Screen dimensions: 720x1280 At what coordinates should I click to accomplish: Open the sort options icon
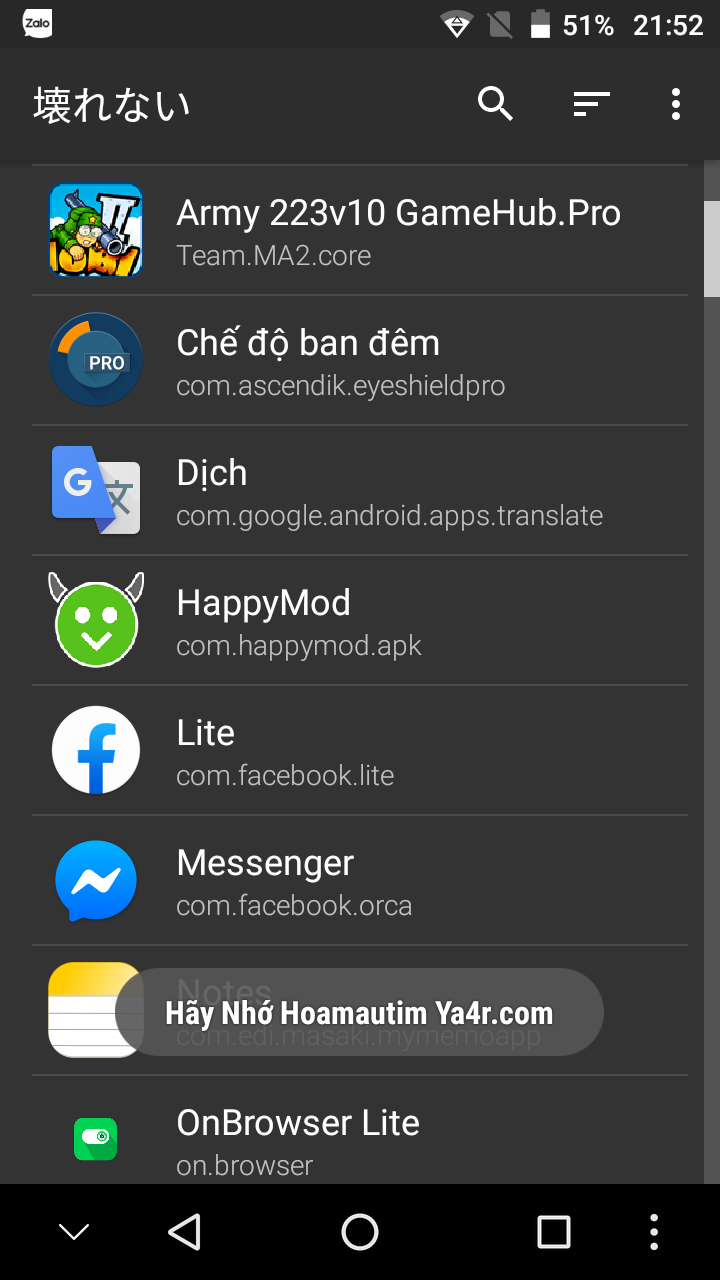click(591, 103)
